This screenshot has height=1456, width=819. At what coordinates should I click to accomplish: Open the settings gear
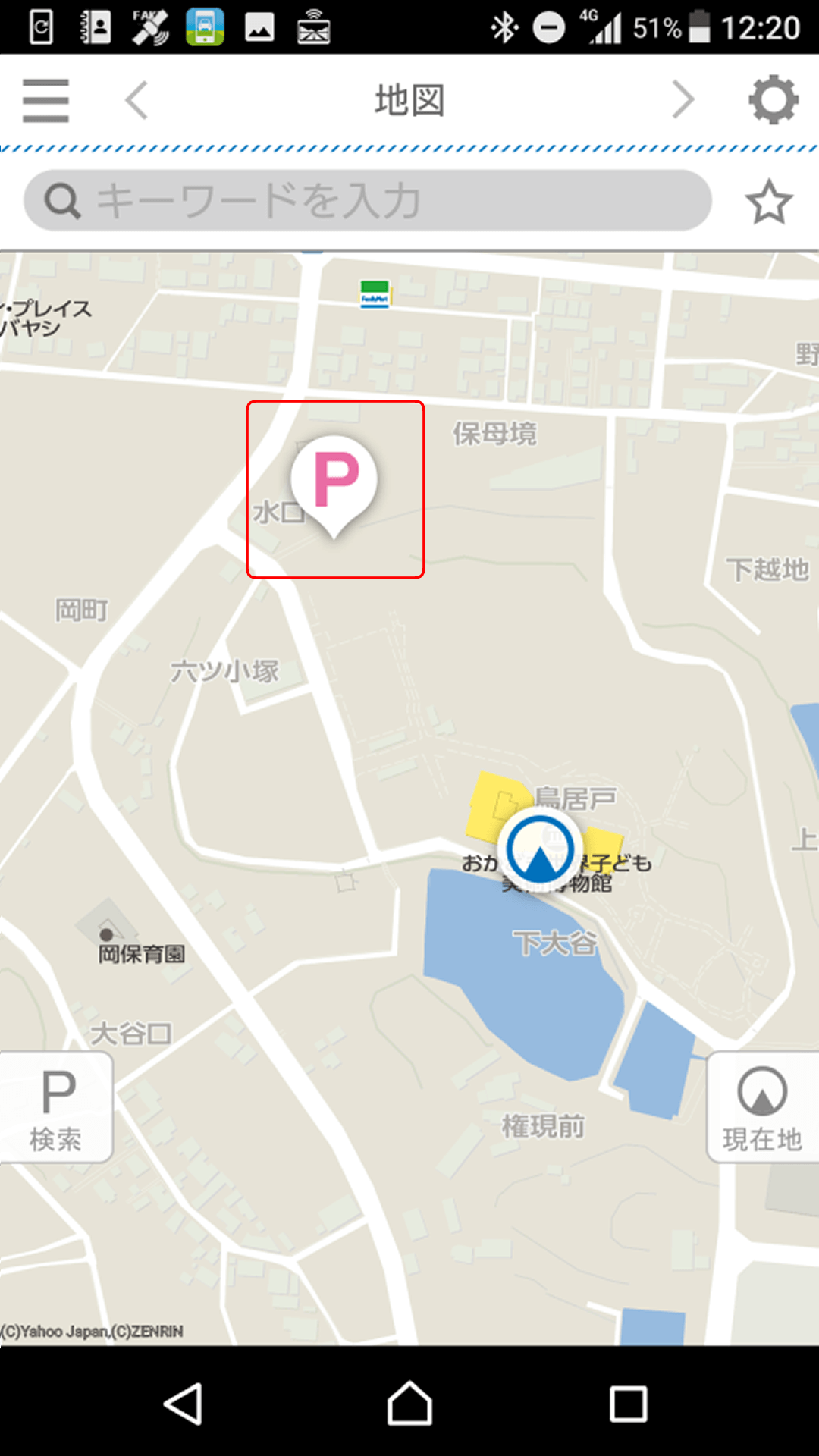pos(773,99)
